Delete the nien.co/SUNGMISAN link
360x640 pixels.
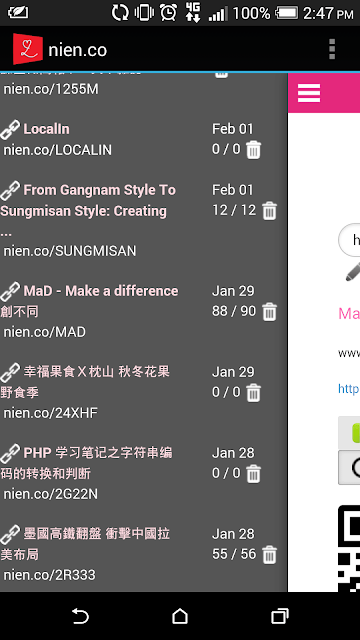pyautogui.click(x=269, y=211)
